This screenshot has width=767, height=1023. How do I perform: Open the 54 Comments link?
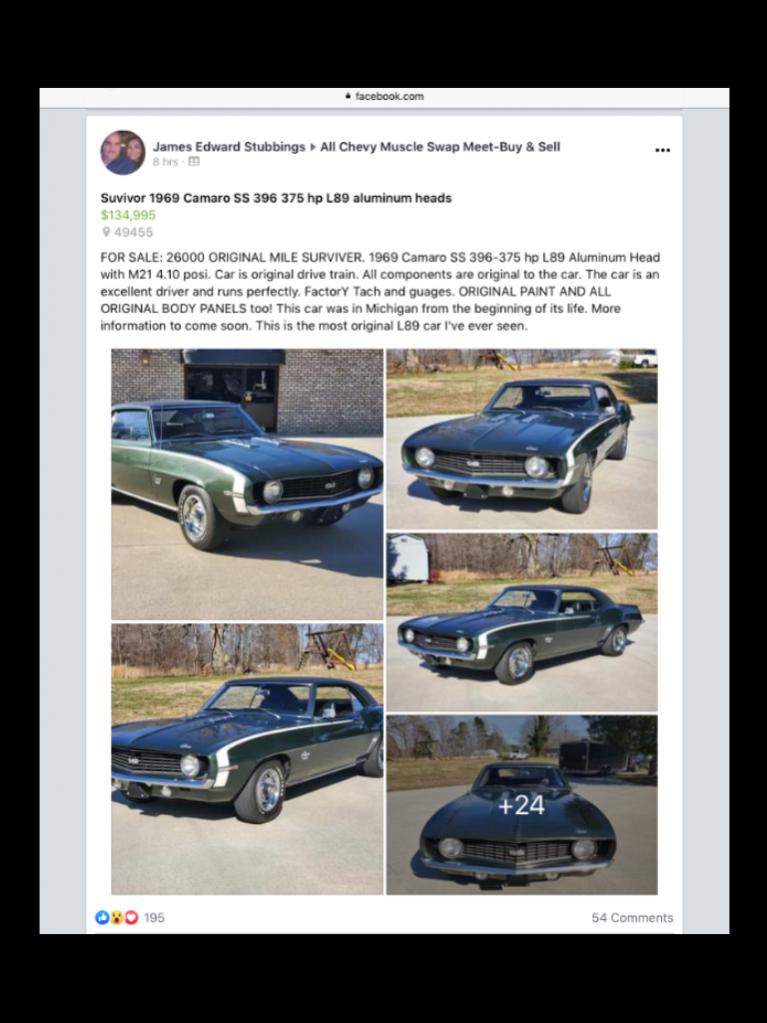pyautogui.click(x=632, y=917)
